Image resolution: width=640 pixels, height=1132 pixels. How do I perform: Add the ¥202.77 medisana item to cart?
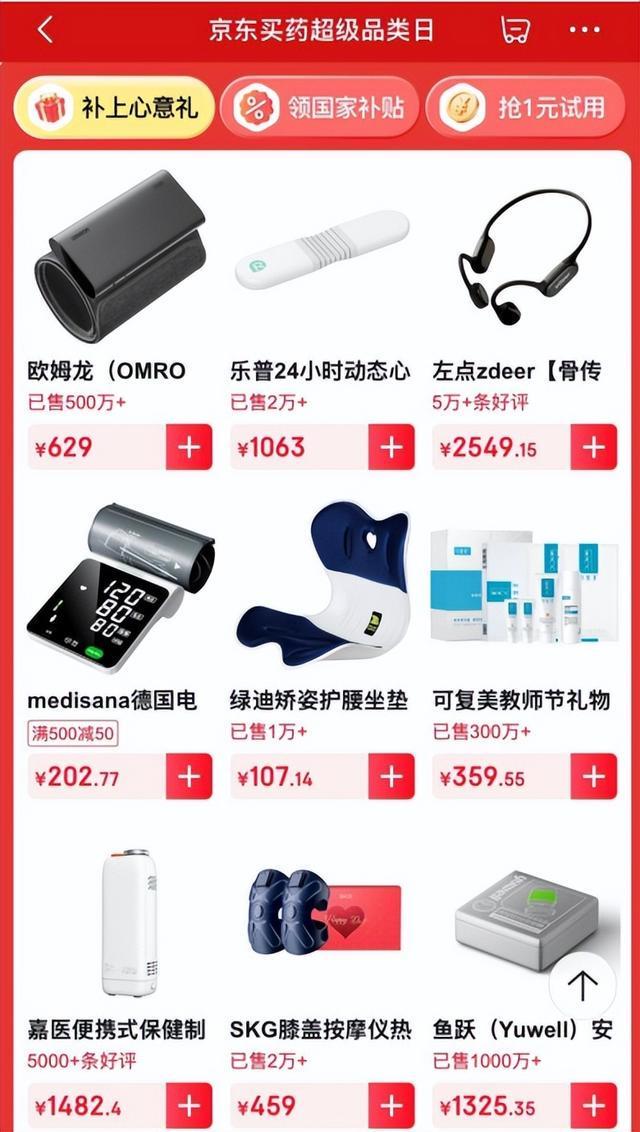pyautogui.click(x=189, y=776)
